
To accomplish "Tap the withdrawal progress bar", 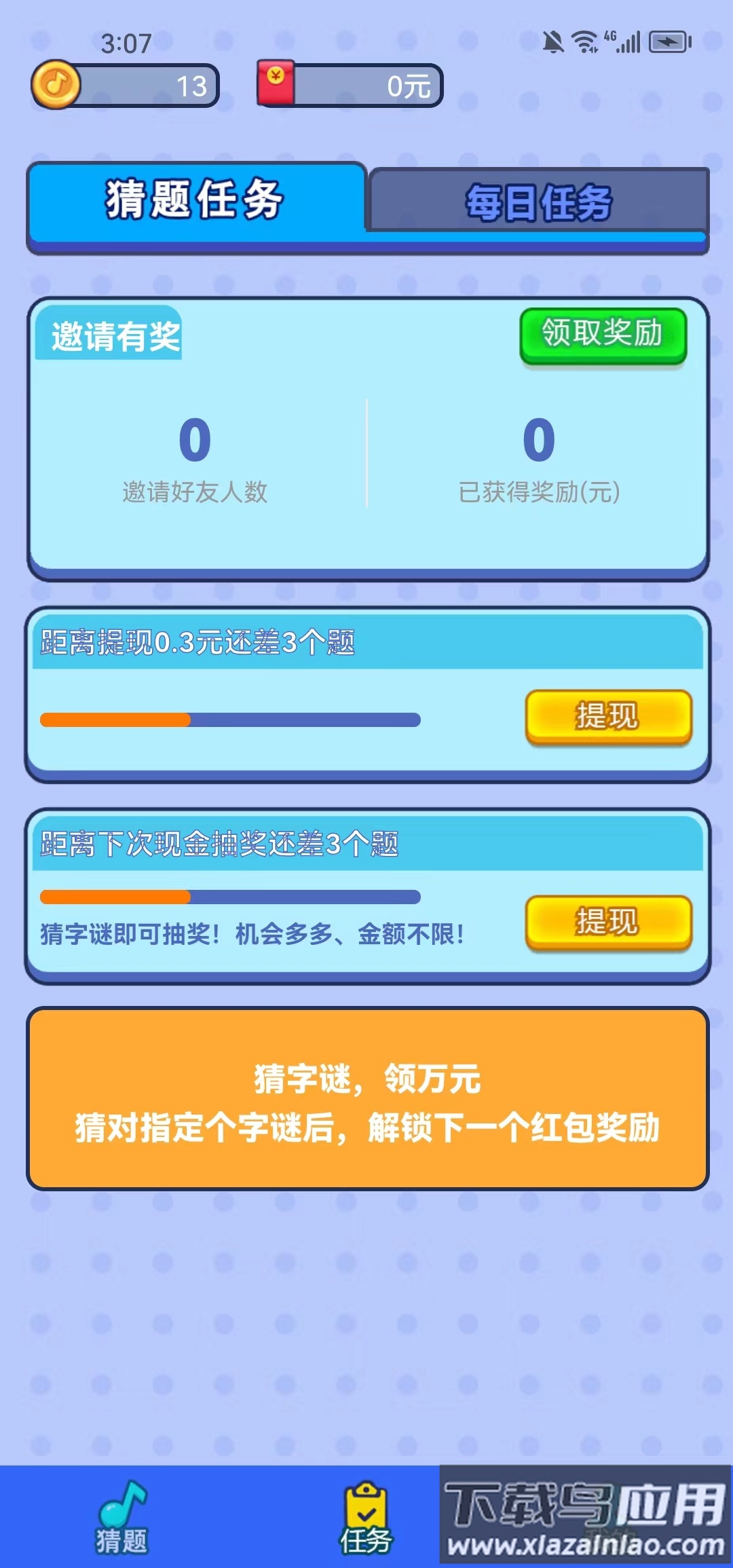I will [231, 718].
